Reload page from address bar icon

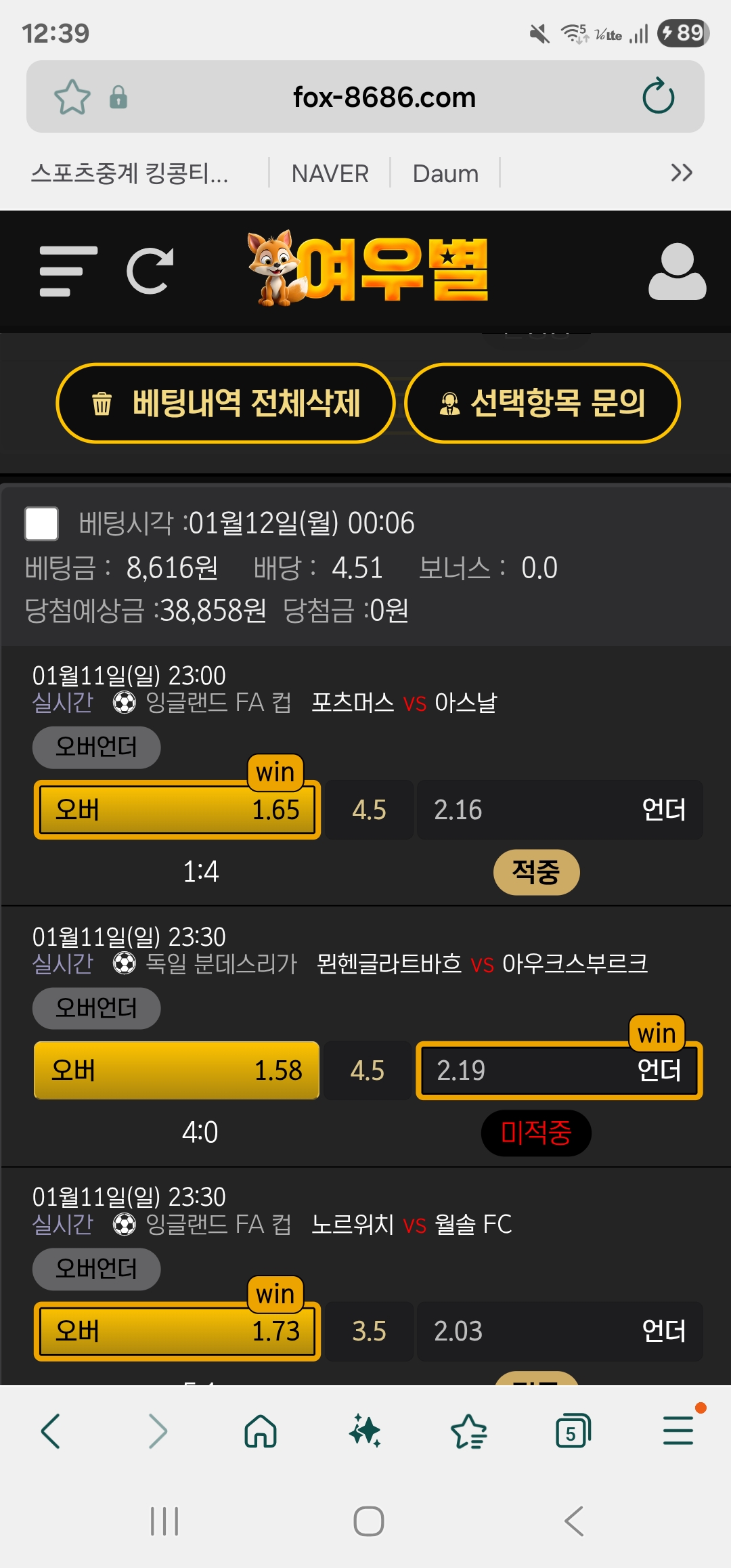pos(658,97)
